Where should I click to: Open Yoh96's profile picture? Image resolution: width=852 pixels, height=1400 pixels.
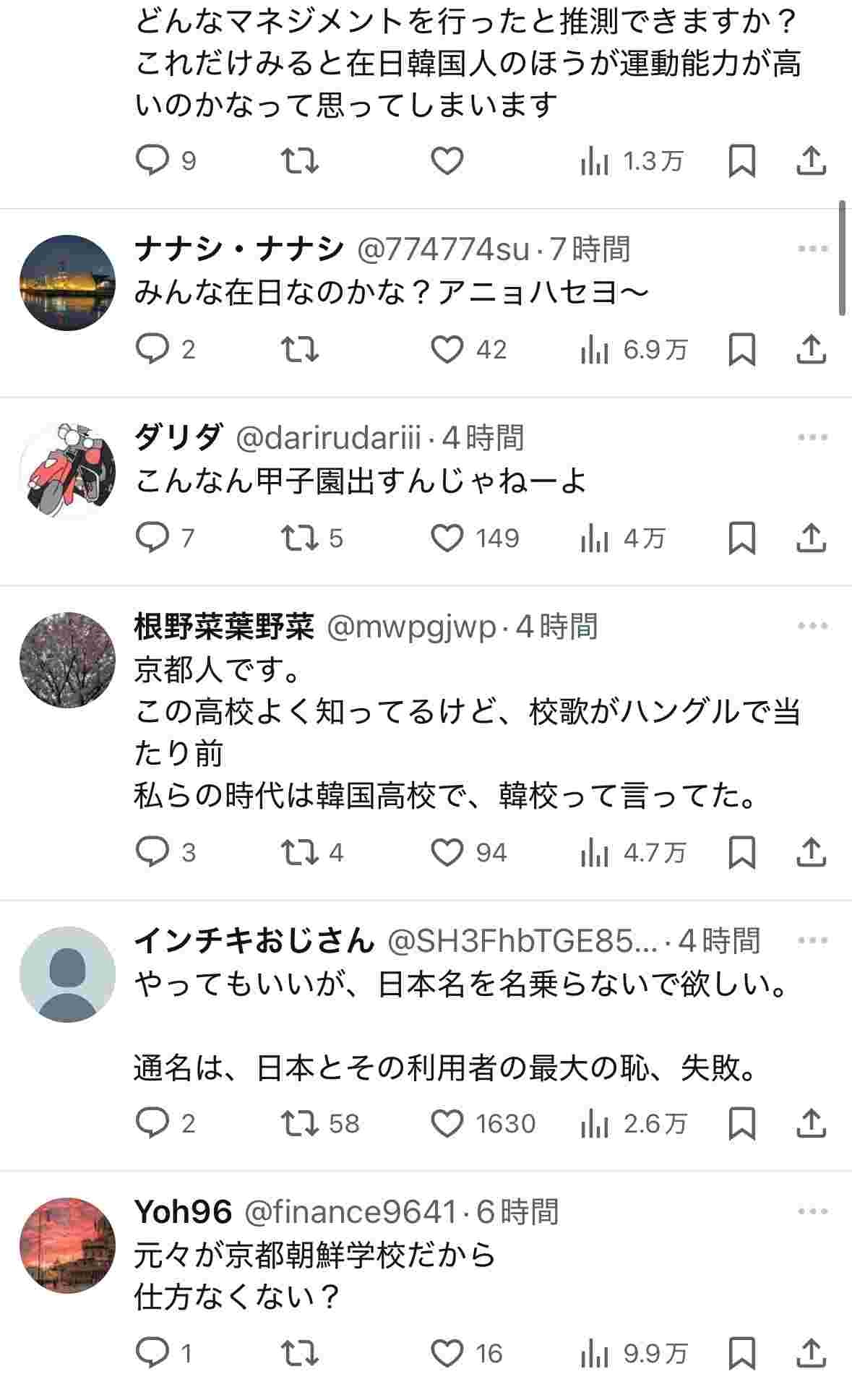[x=67, y=1245]
